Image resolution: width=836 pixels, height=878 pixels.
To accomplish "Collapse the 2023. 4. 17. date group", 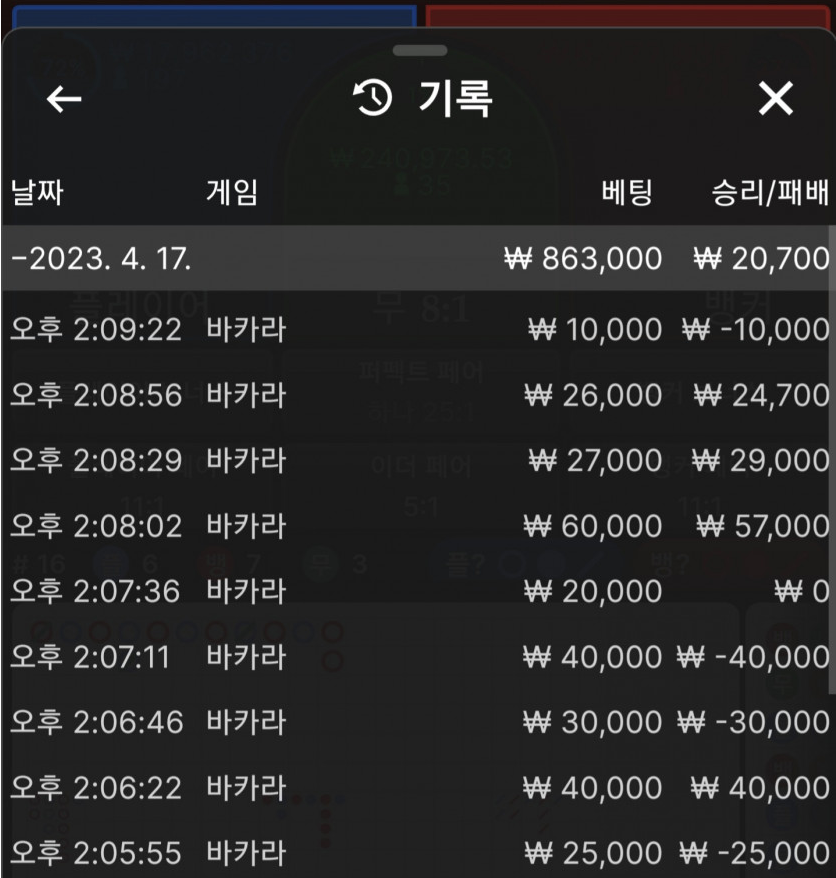I will 100,258.
